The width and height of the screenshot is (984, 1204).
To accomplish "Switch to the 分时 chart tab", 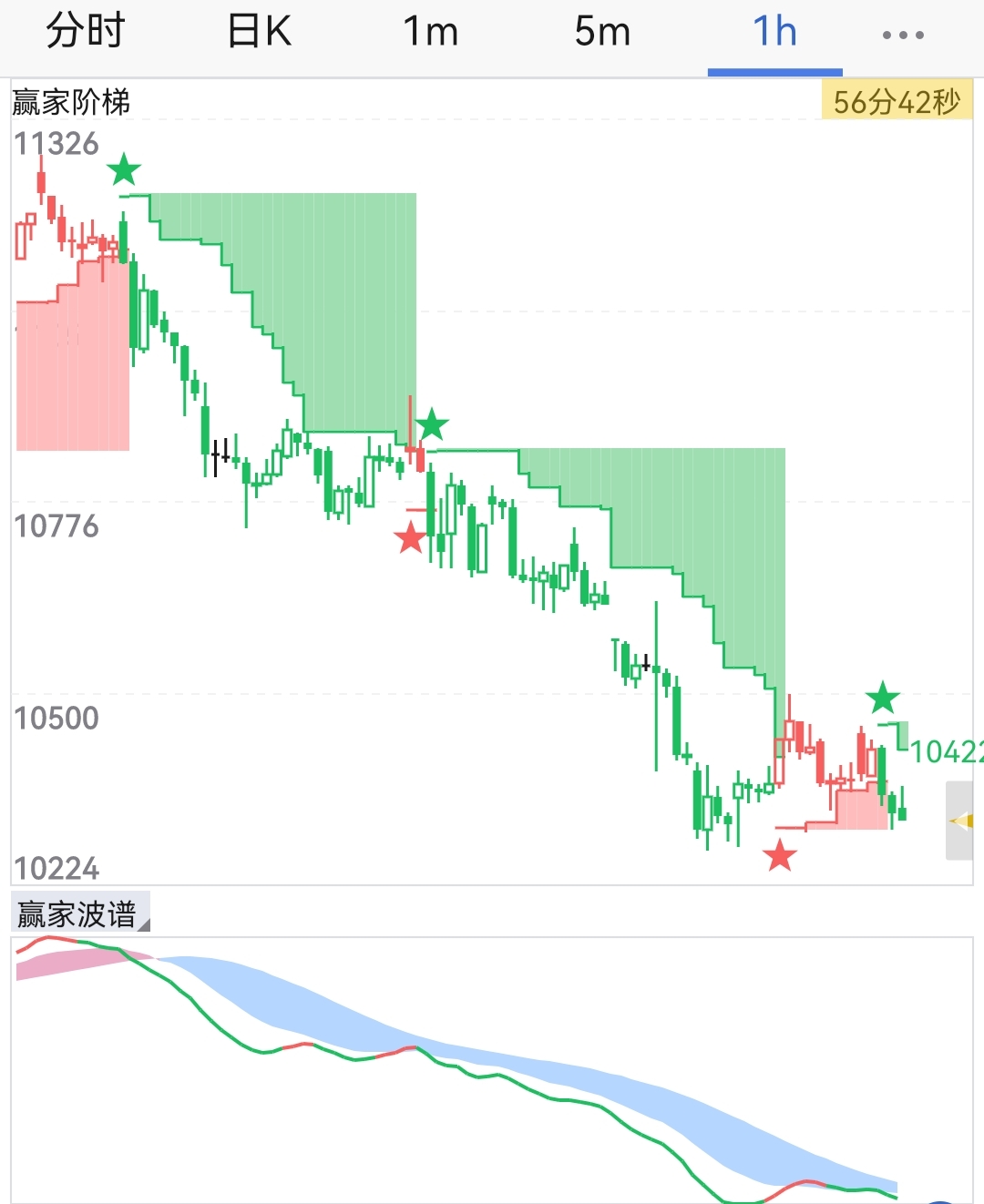I will (86, 33).
